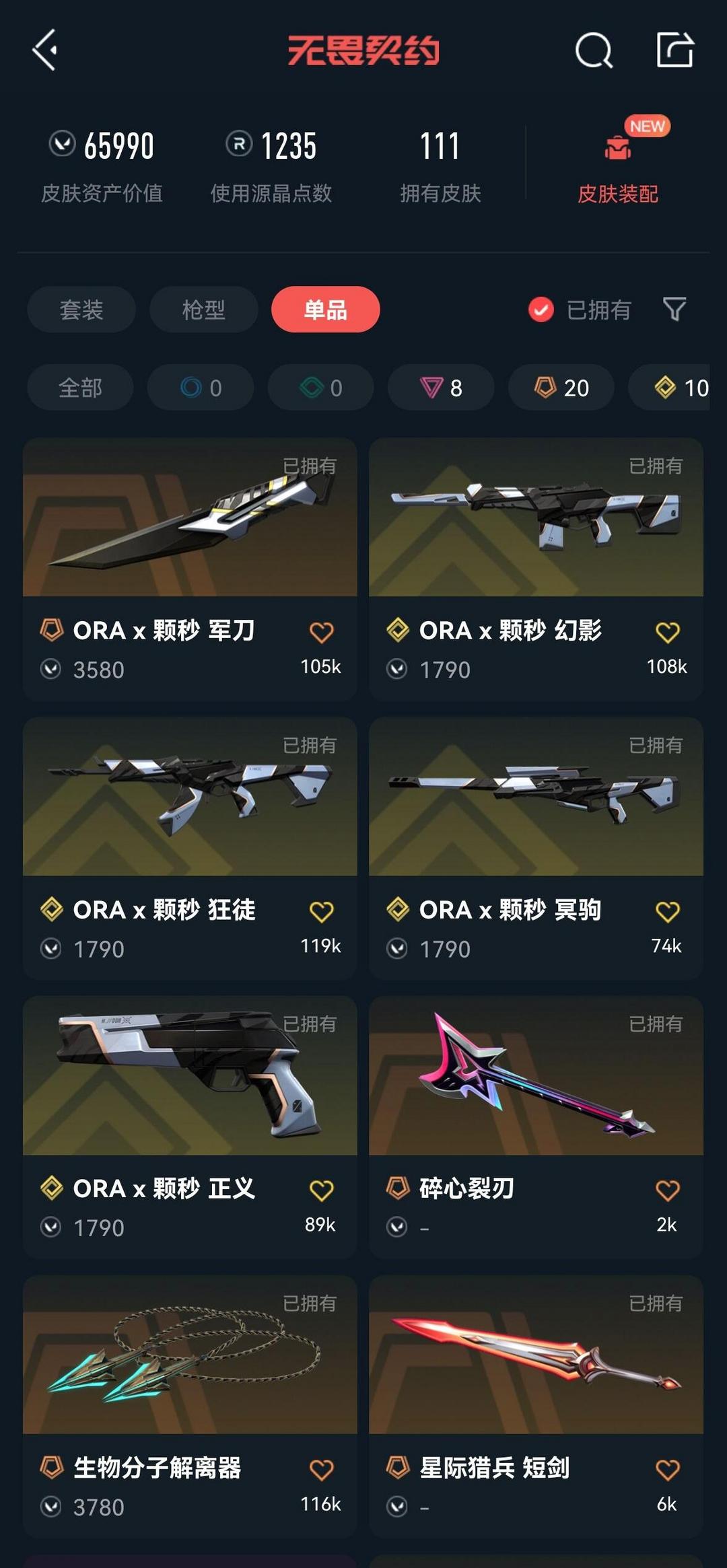The width and height of the screenshot is (727, 1568).
Task: Switch to the 枪型 tab
Action: tap(203, 310)
